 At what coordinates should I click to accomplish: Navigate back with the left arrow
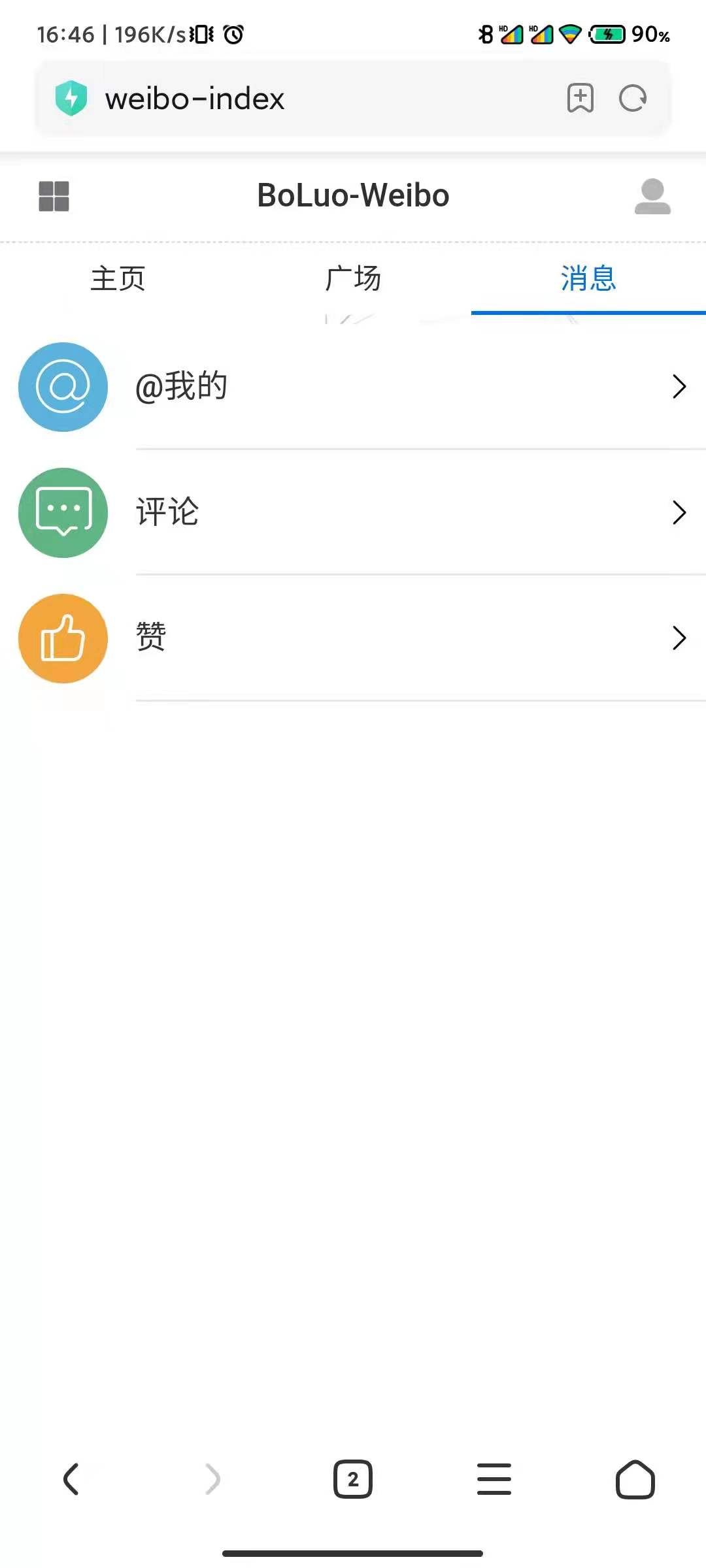(x=72, y=1480)
